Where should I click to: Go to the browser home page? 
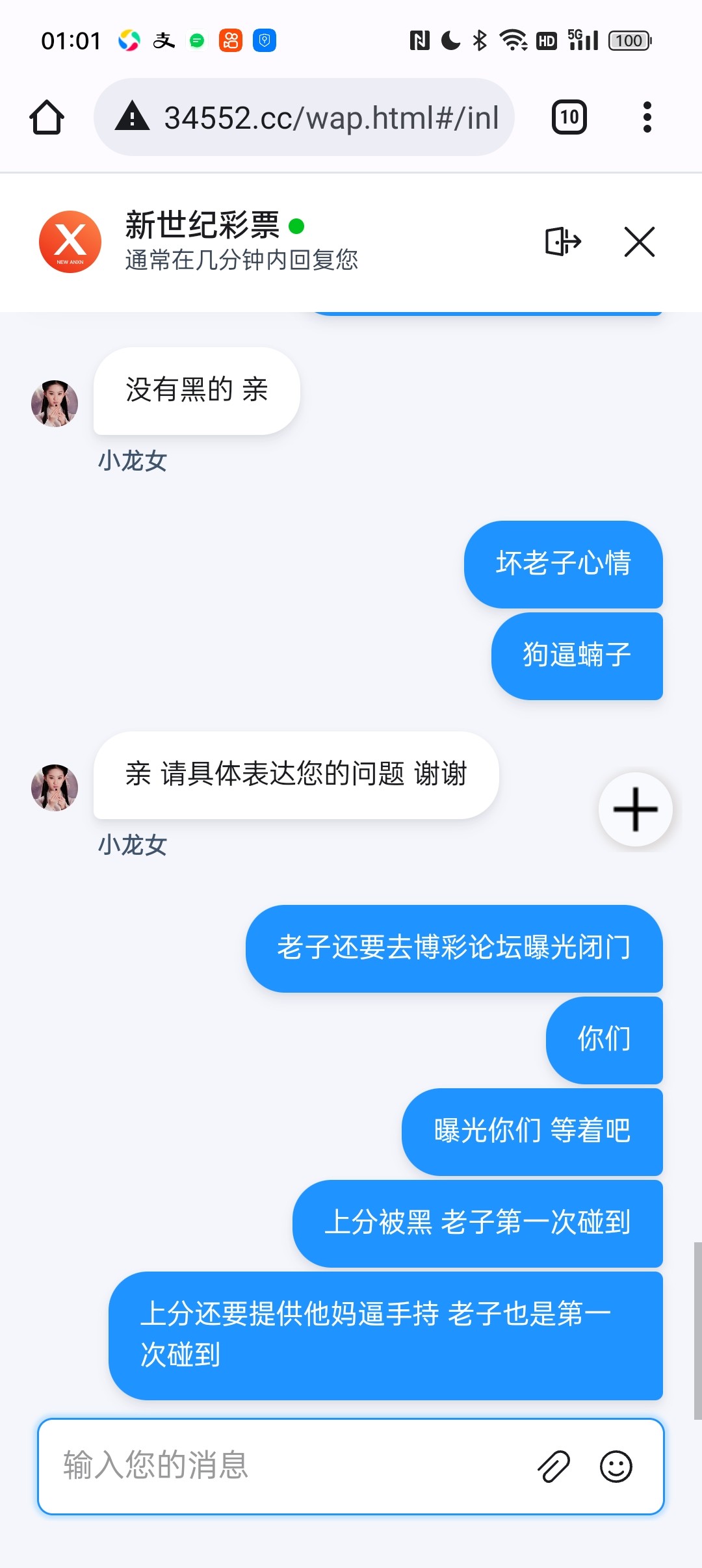coord(47,118)
